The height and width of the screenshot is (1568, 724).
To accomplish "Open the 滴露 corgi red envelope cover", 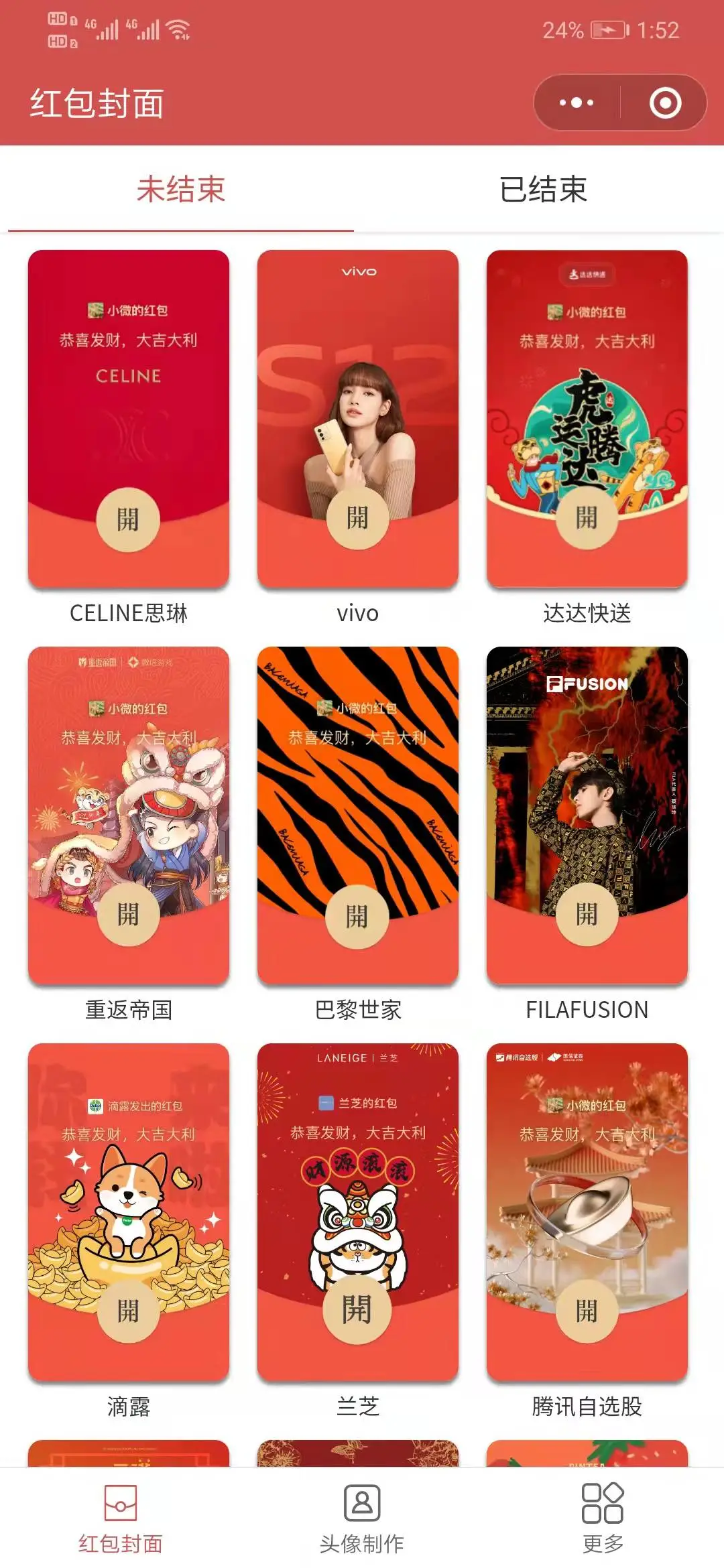I will click(129, 1212).
